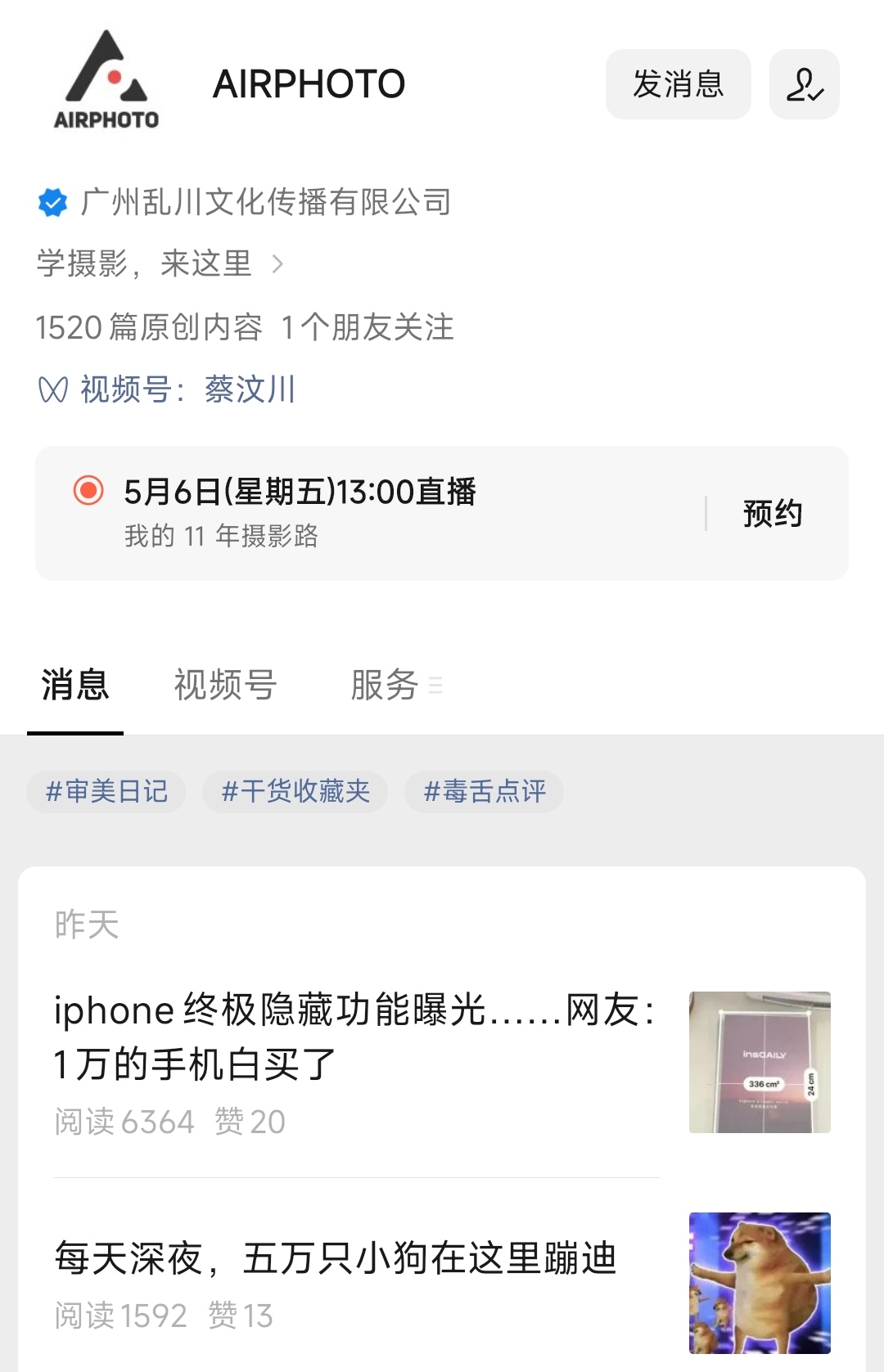Image resolution: width=884 pixels, height=1372 pixels.
Task: Switch to the 视频号 tab
Action: point(225,685)
